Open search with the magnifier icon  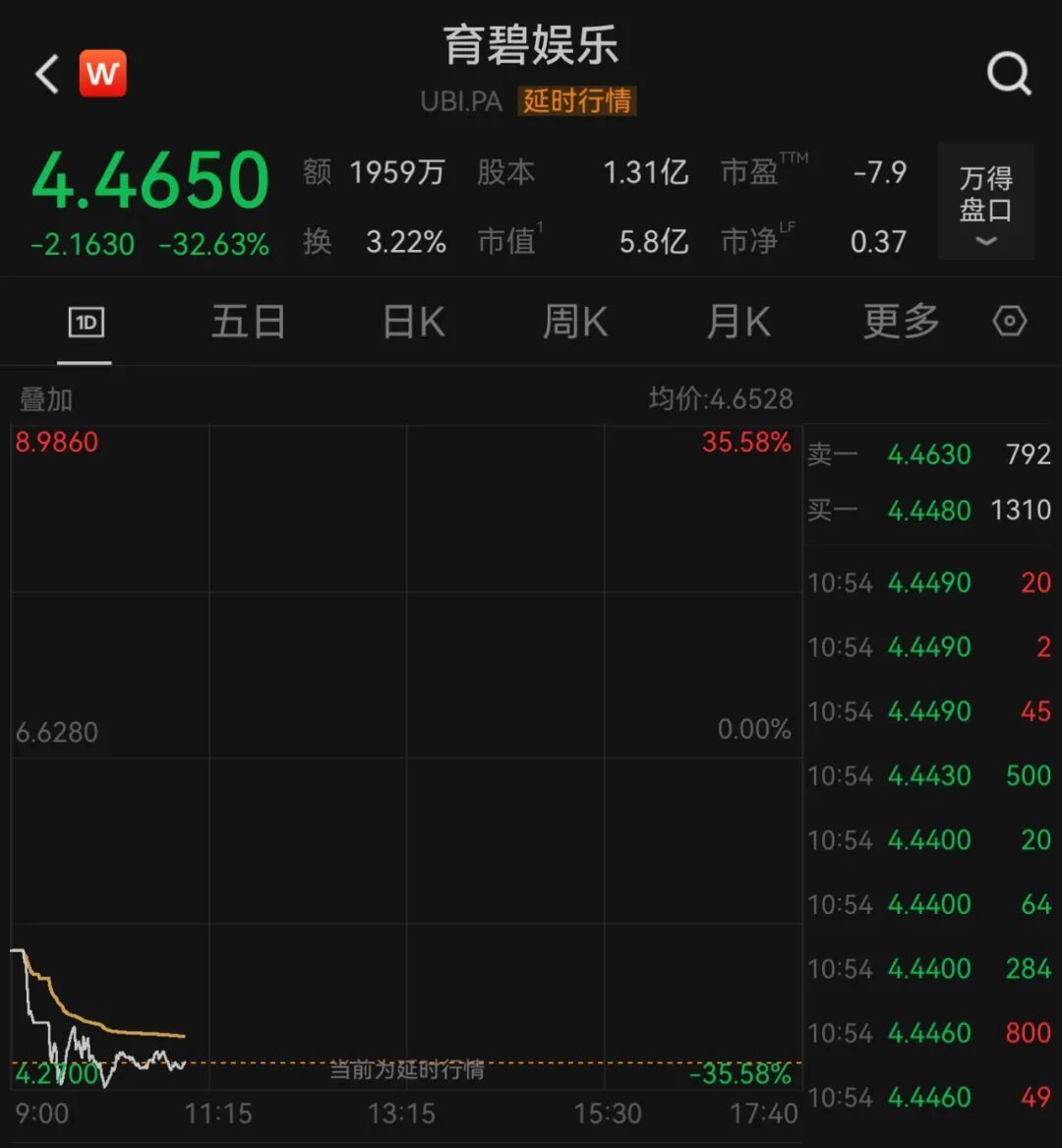[x=1007, y=73]
